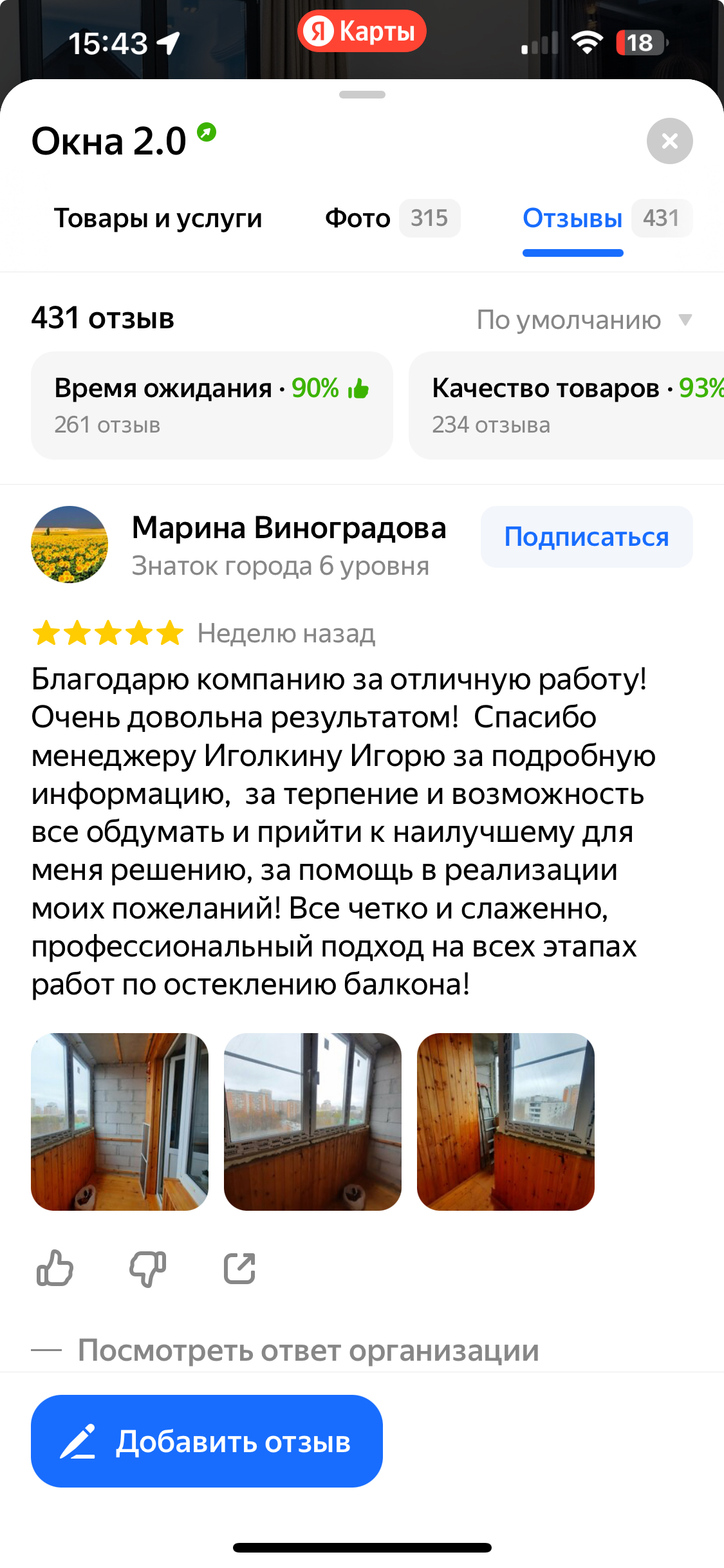Share Марина Виноградова's review
Viewport: 724px width, 1568px height.
coord(240,1269)
